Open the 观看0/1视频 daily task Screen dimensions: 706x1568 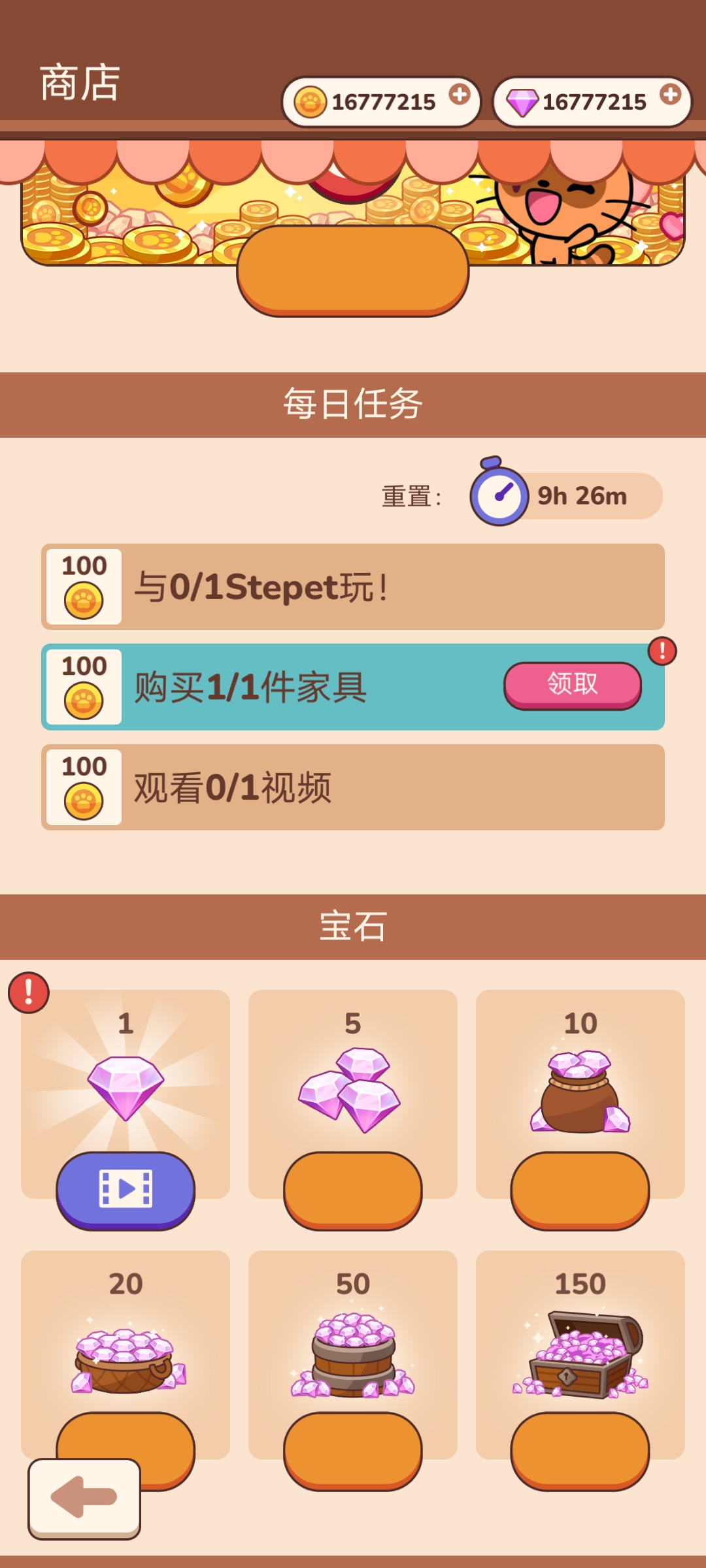pyautogui.click(x=353, y=787)
